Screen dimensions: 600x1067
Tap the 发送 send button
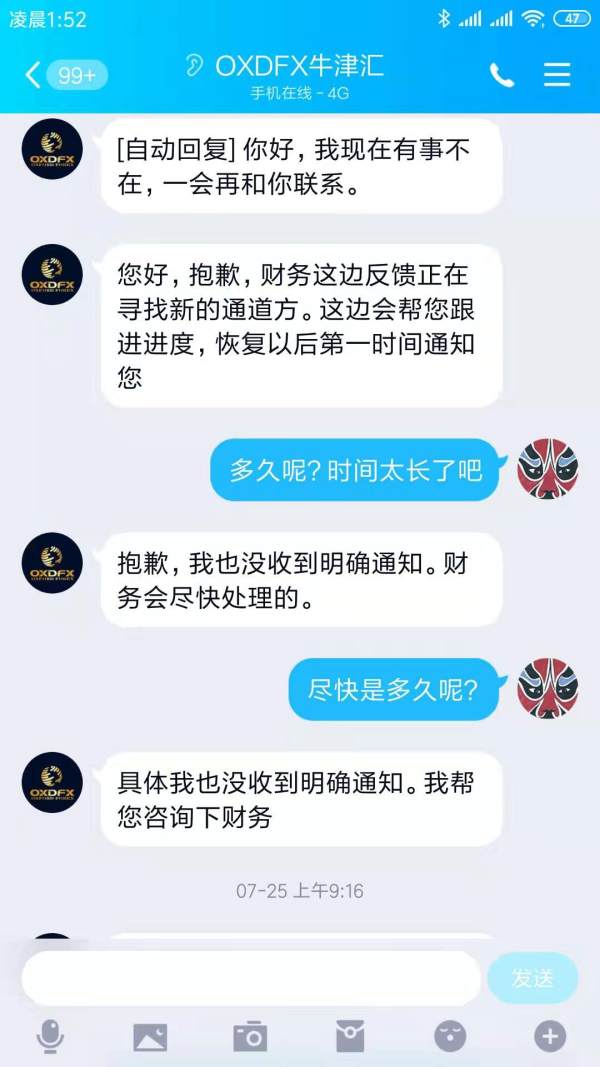click(532, 978)
